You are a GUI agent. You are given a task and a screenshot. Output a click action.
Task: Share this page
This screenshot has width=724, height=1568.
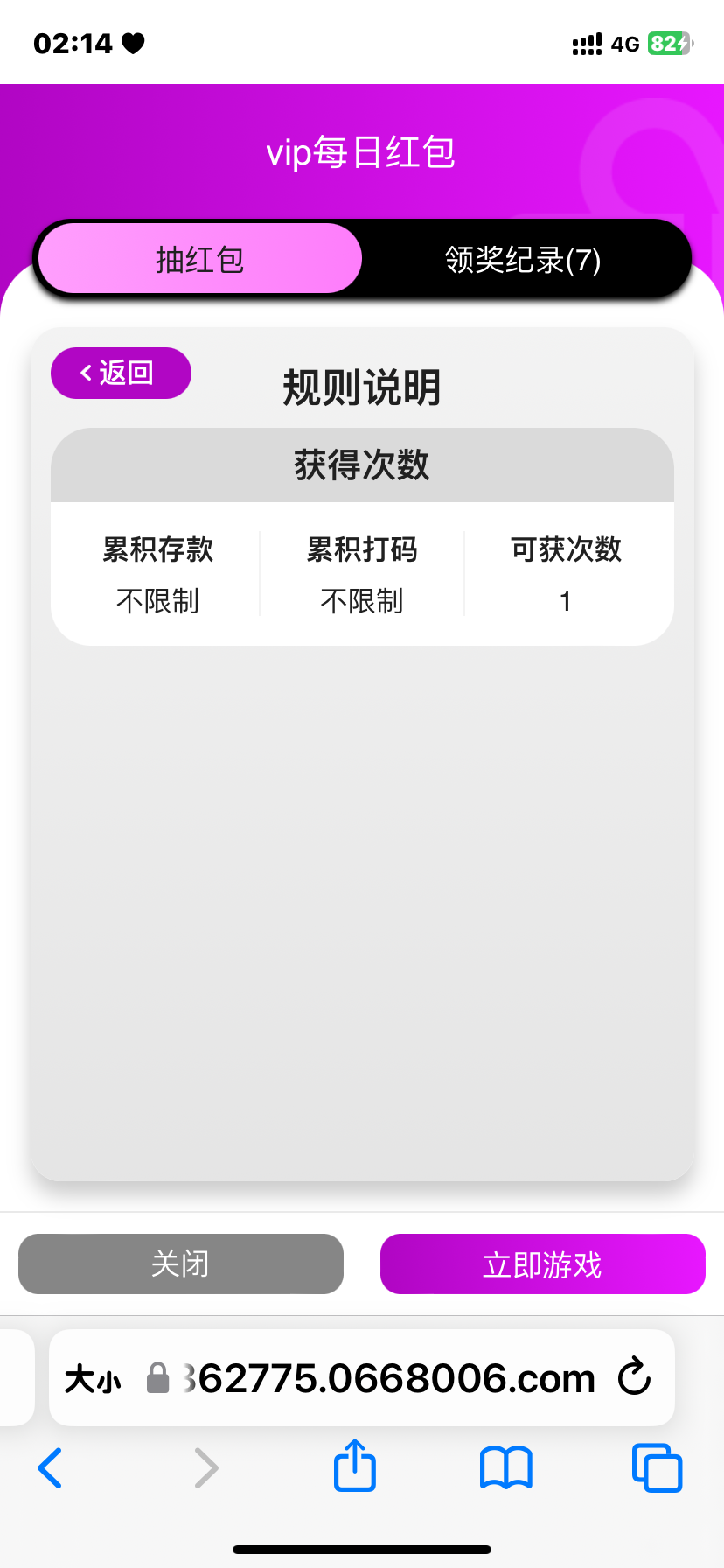[355, 1466]
